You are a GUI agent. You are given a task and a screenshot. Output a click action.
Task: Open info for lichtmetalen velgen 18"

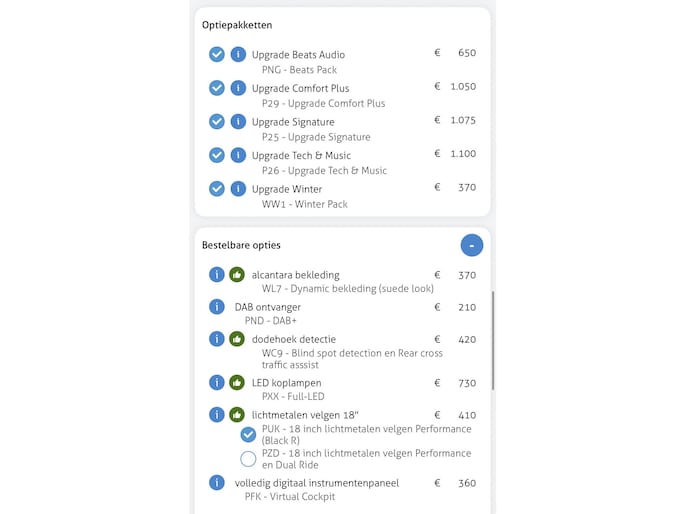[x=216, y=414]
